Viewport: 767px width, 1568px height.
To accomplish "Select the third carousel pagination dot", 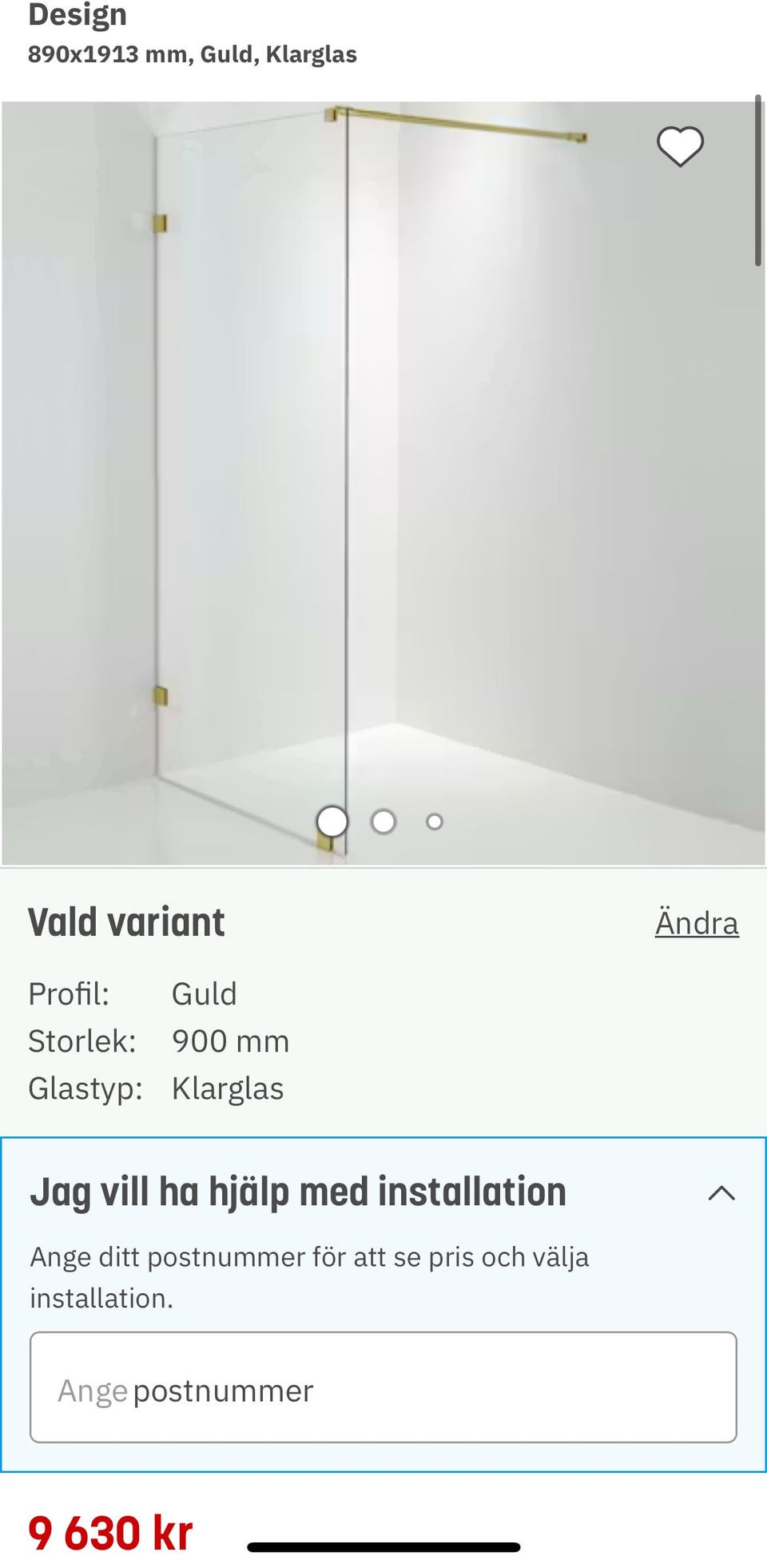I will (433, 821).
